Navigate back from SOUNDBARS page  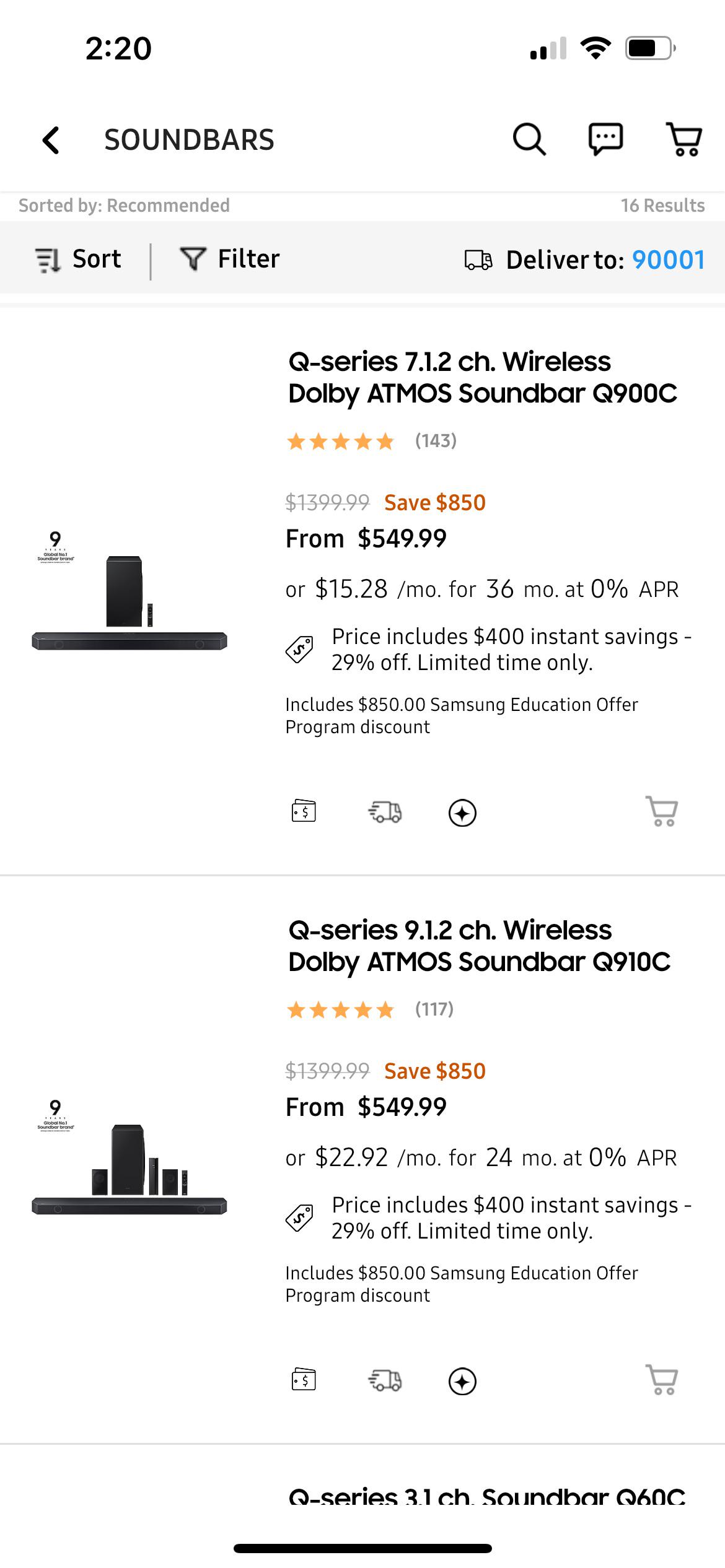coord(50,140)
